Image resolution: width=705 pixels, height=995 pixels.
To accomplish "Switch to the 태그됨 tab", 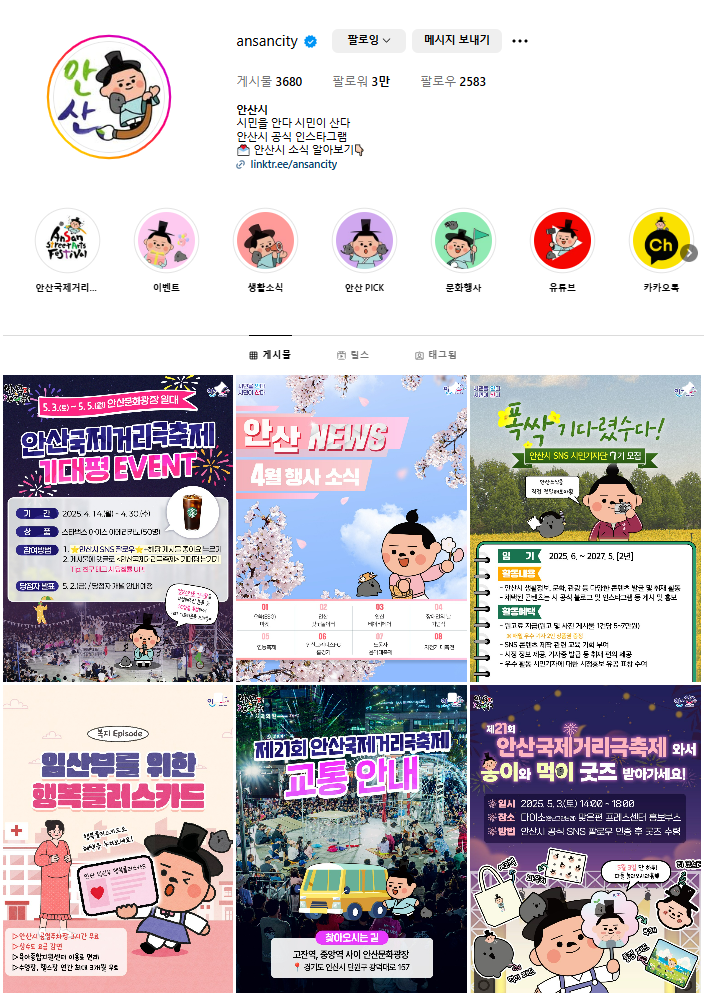I will tap(435, 355).
